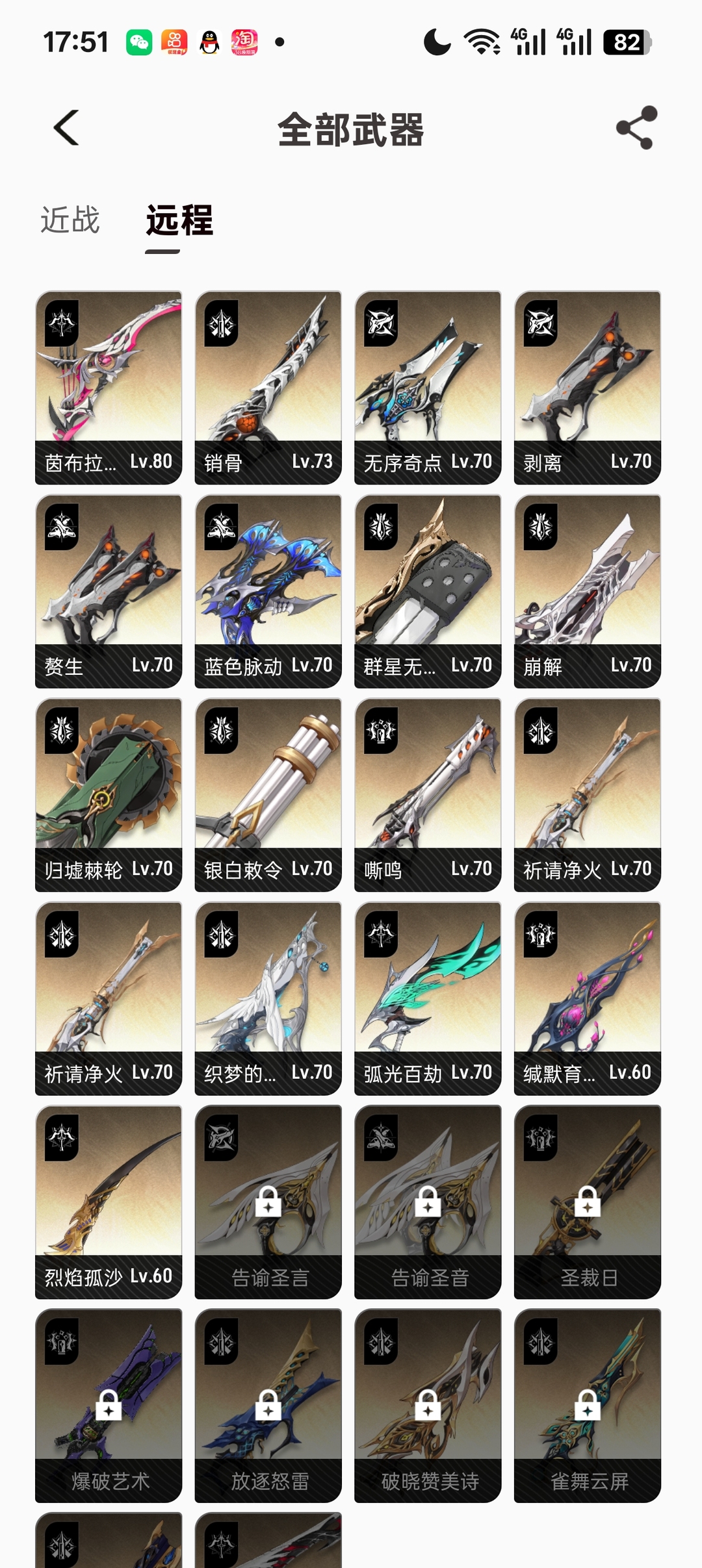Share the weapon collection
This screenshot has height=1568, width=702.
click(x=636, y=128)
